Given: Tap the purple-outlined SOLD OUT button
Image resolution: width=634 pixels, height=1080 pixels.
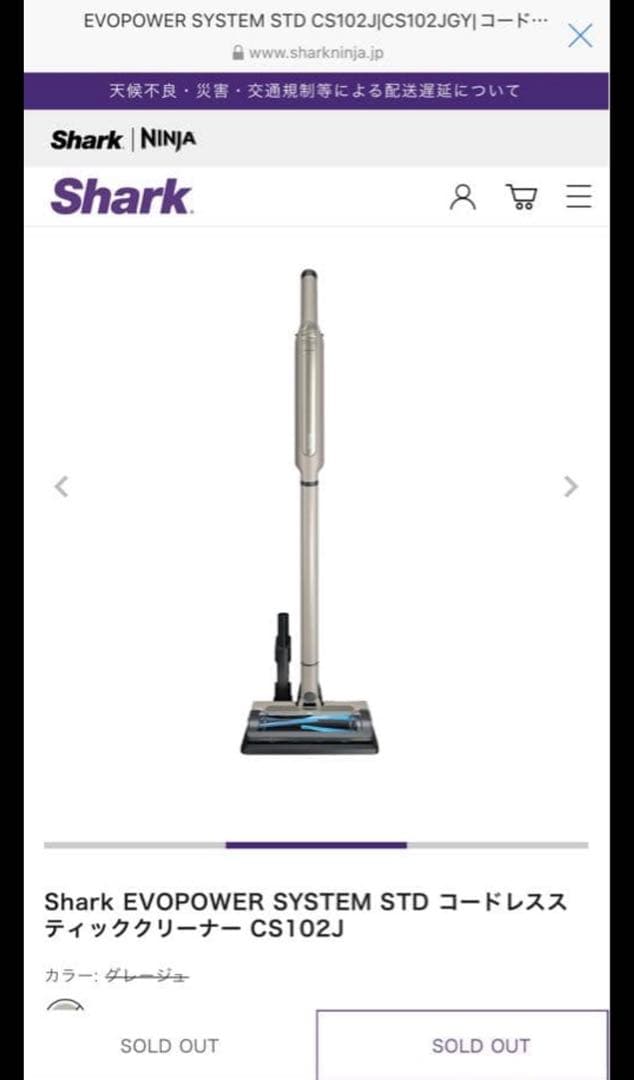Looking at the screenshot, I should click(480, 1046).
